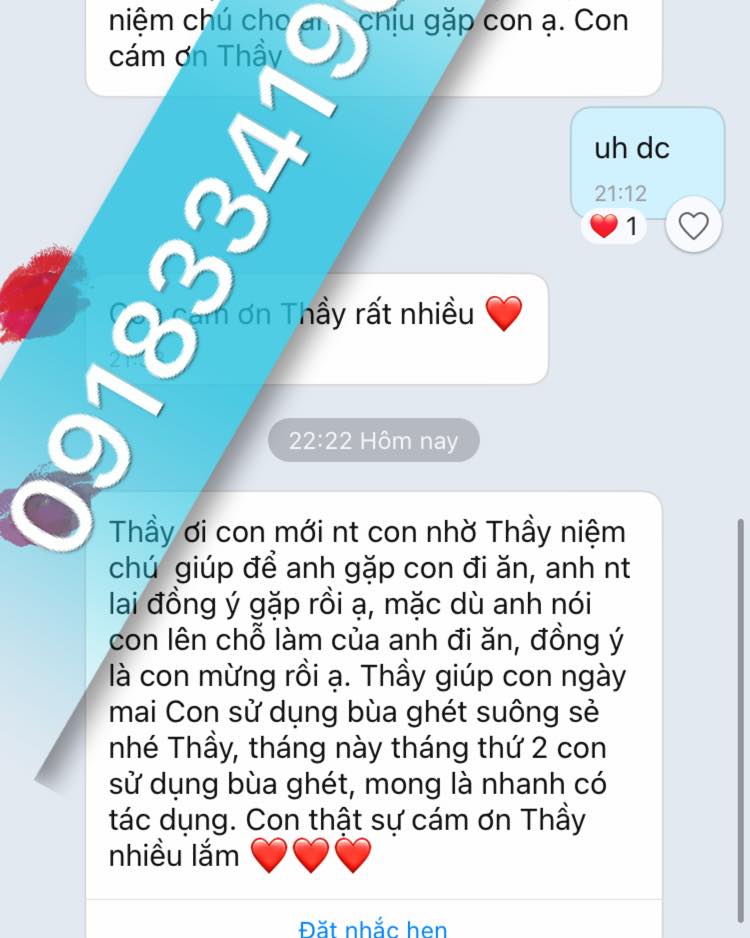Viewport: 750px width, 938px height.
Task: Tap the heart outline on "uh dc" message
Action: point(693,227)
